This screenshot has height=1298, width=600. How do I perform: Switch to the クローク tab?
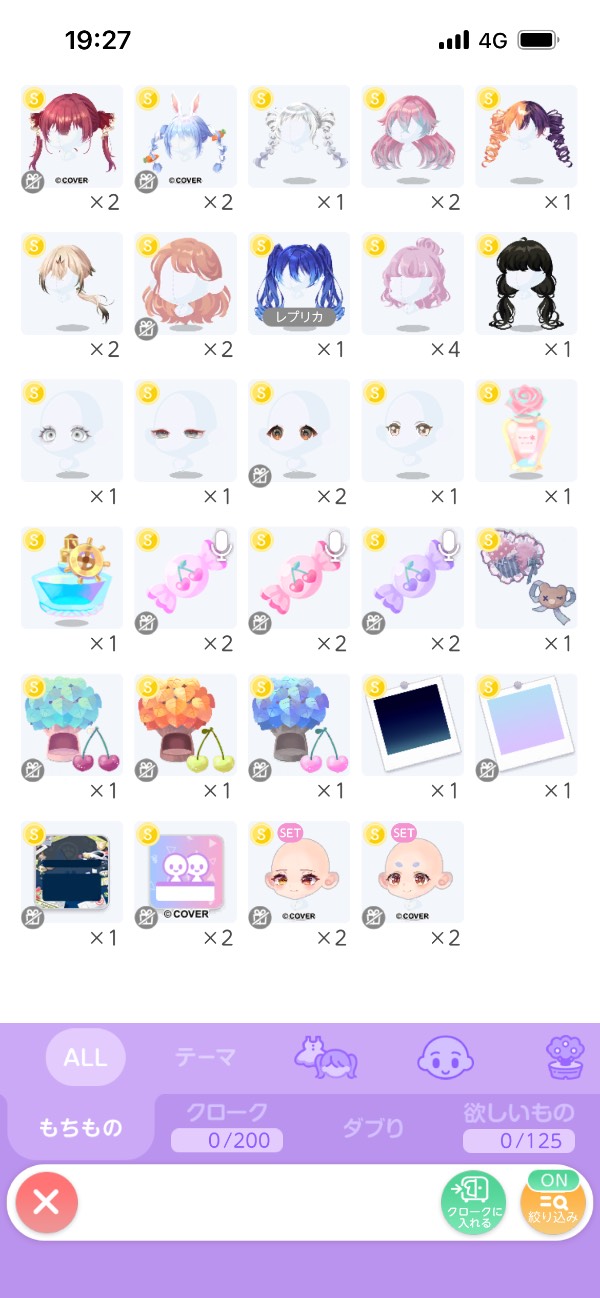[x=227, y=1125]
